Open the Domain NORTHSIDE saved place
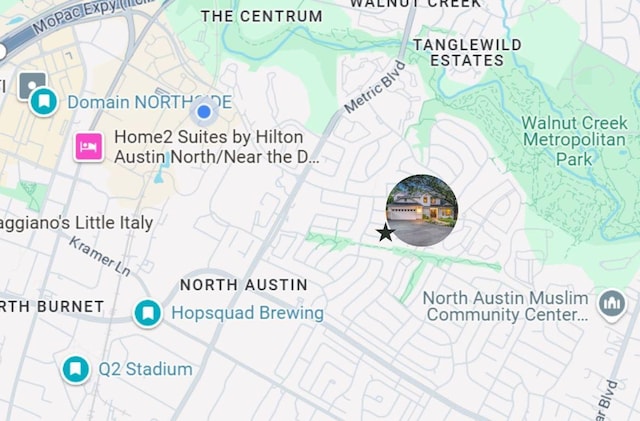 click(x=43, y=102)
